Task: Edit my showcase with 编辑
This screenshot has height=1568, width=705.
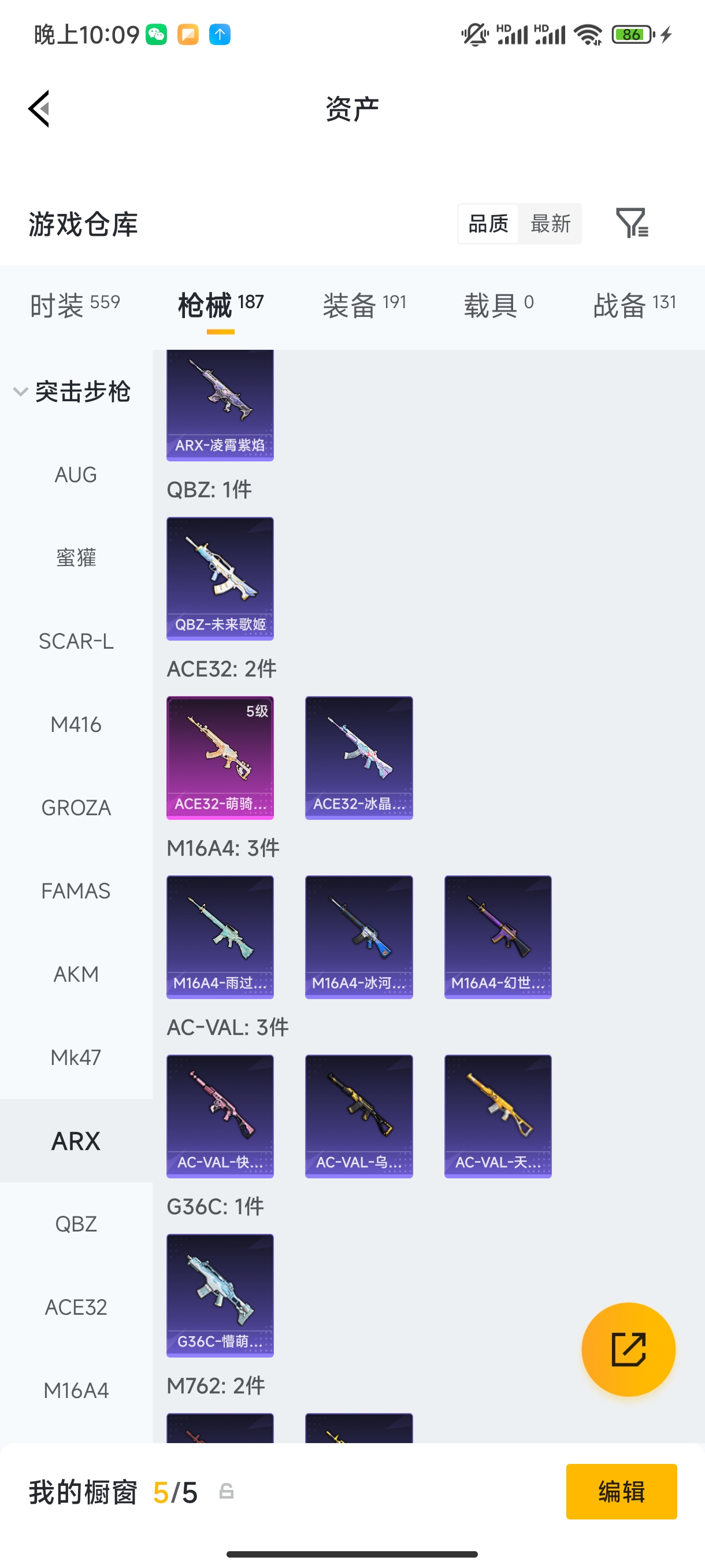Action: [621, 1491]
